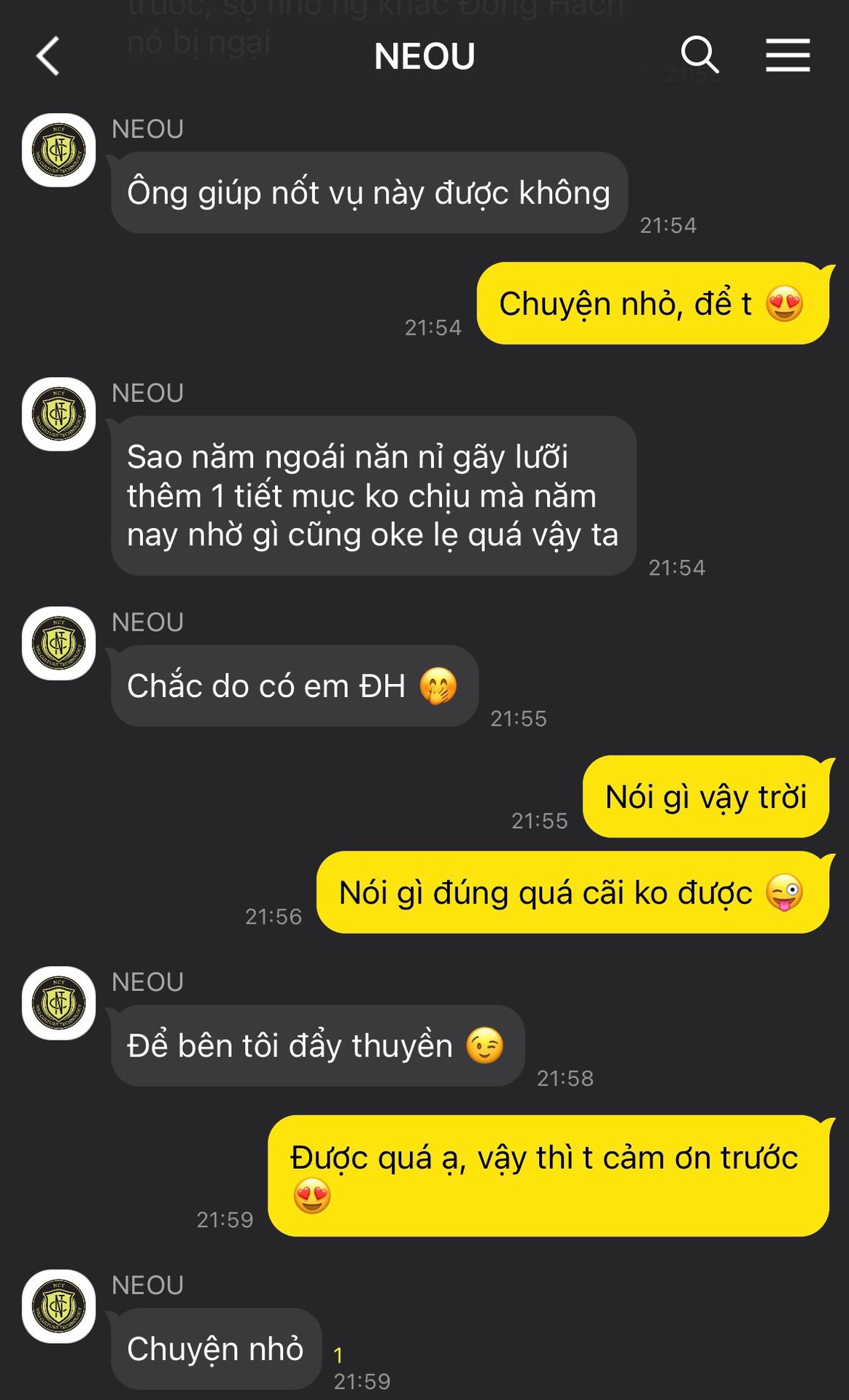Image resolution: width=849 pixels, height=1400 pixels.
Task: Go back to the chat list
Action: 48,56
